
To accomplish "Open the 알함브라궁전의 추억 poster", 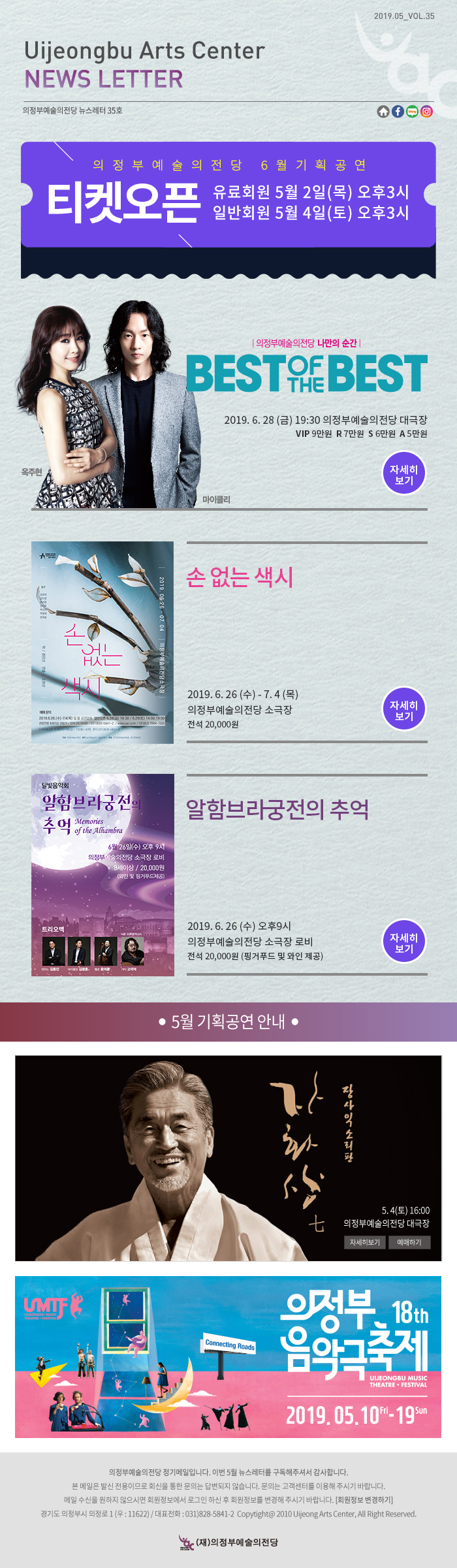I will pos(102,874).
